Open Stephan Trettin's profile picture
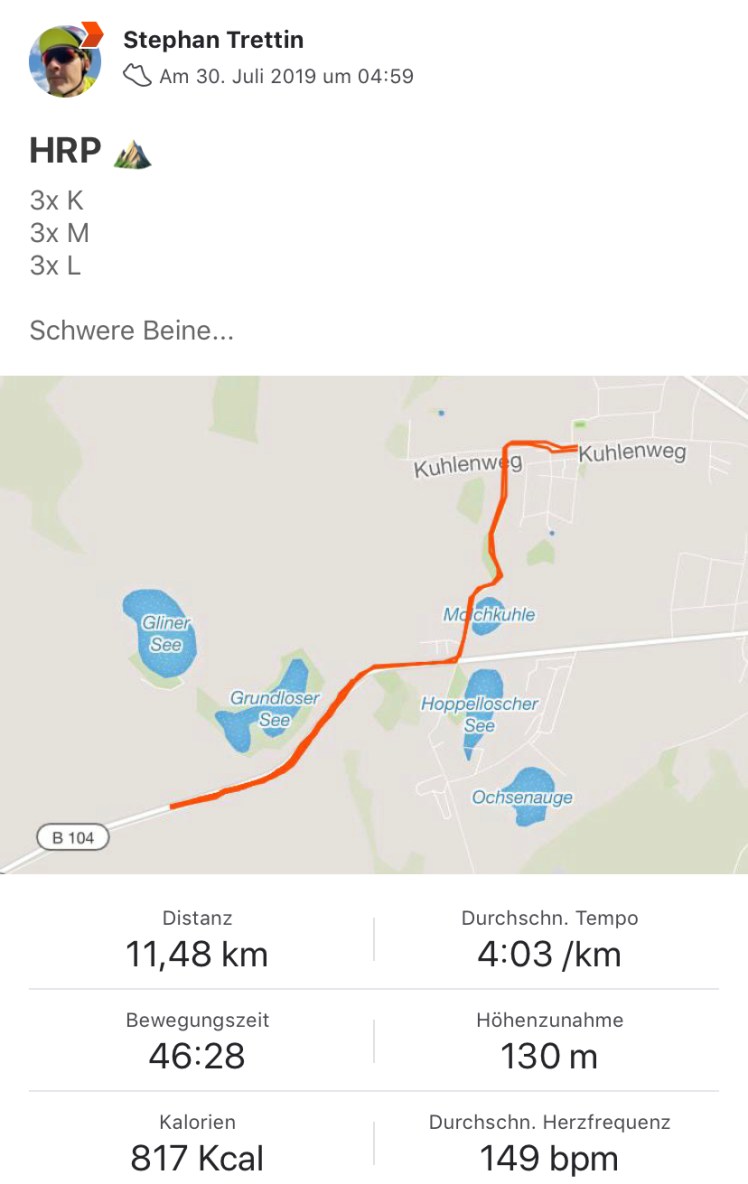The width and height of the screenshot is (748, 1184). [65, 60]
